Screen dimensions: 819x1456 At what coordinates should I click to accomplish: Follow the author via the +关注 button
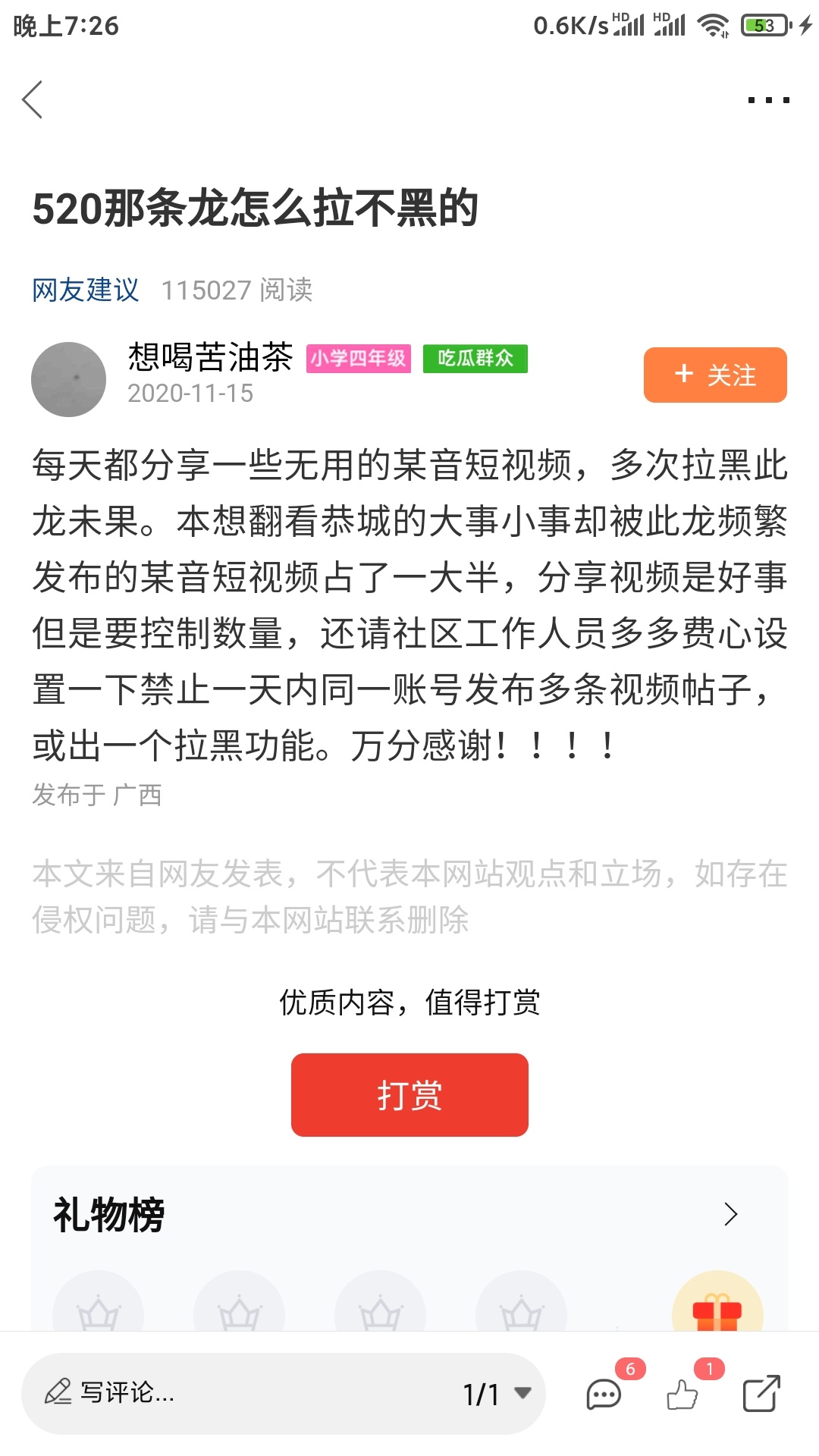coord(714,375)
